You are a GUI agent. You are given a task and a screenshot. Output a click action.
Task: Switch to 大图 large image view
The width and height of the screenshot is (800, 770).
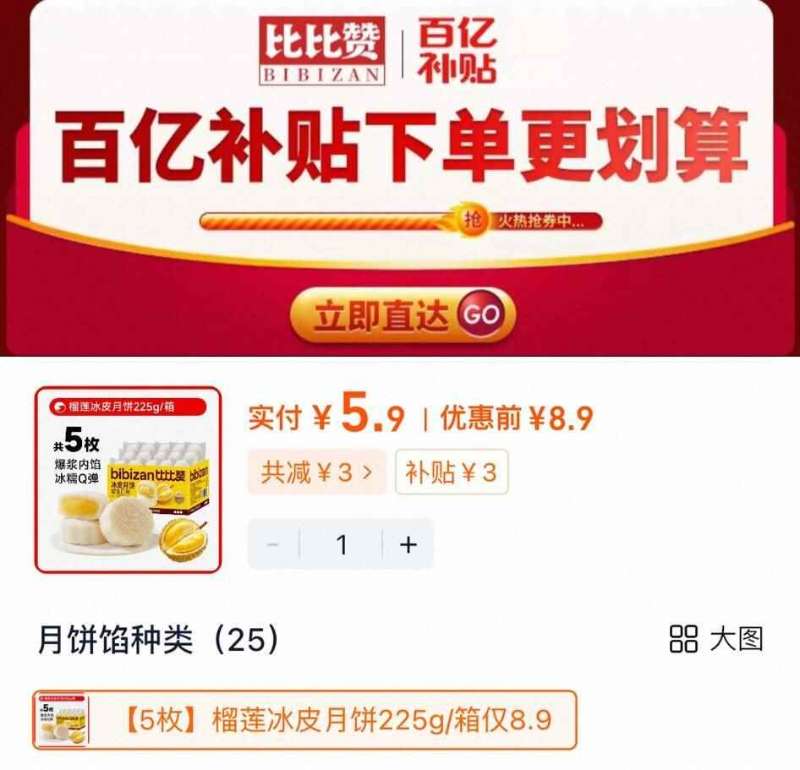[x=717, y=639]
